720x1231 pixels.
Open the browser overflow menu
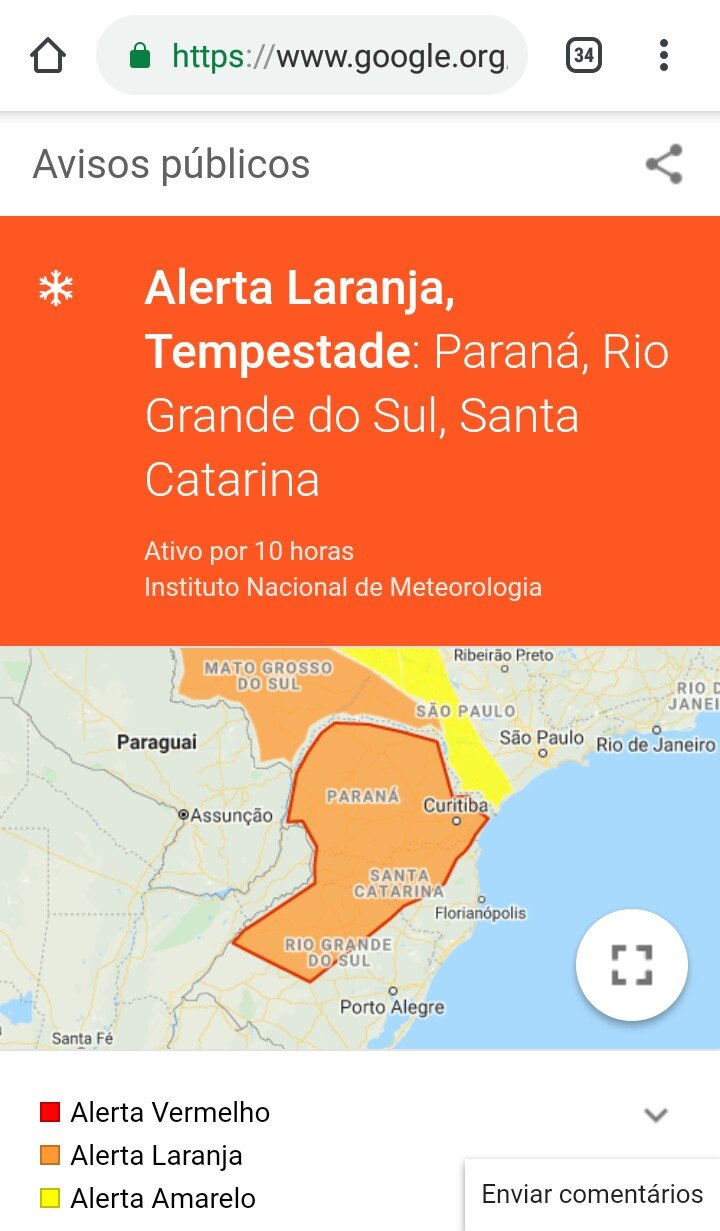pos(663,56)
